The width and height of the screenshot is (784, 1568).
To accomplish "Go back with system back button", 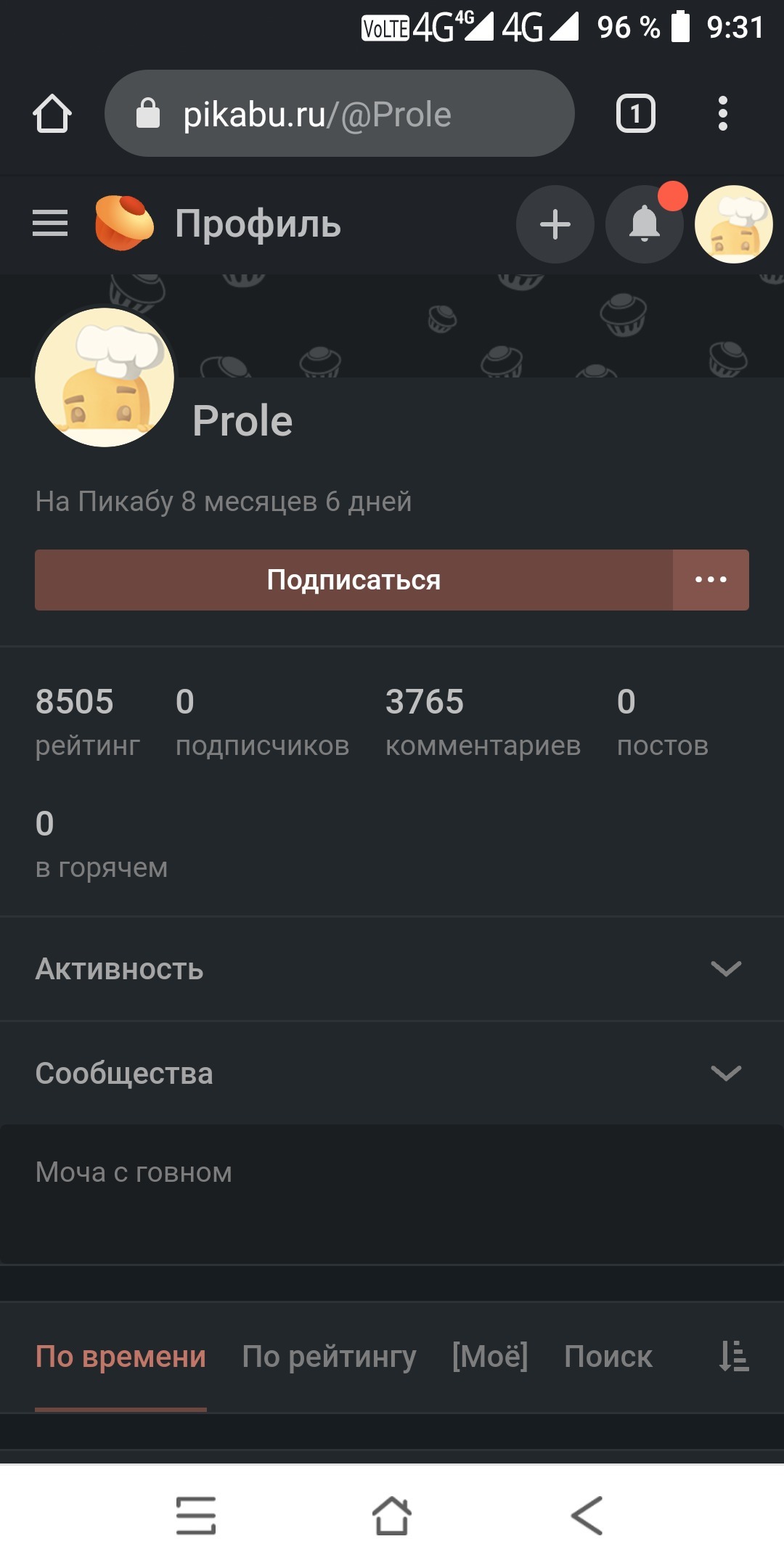I will [x=587, y=1516].
